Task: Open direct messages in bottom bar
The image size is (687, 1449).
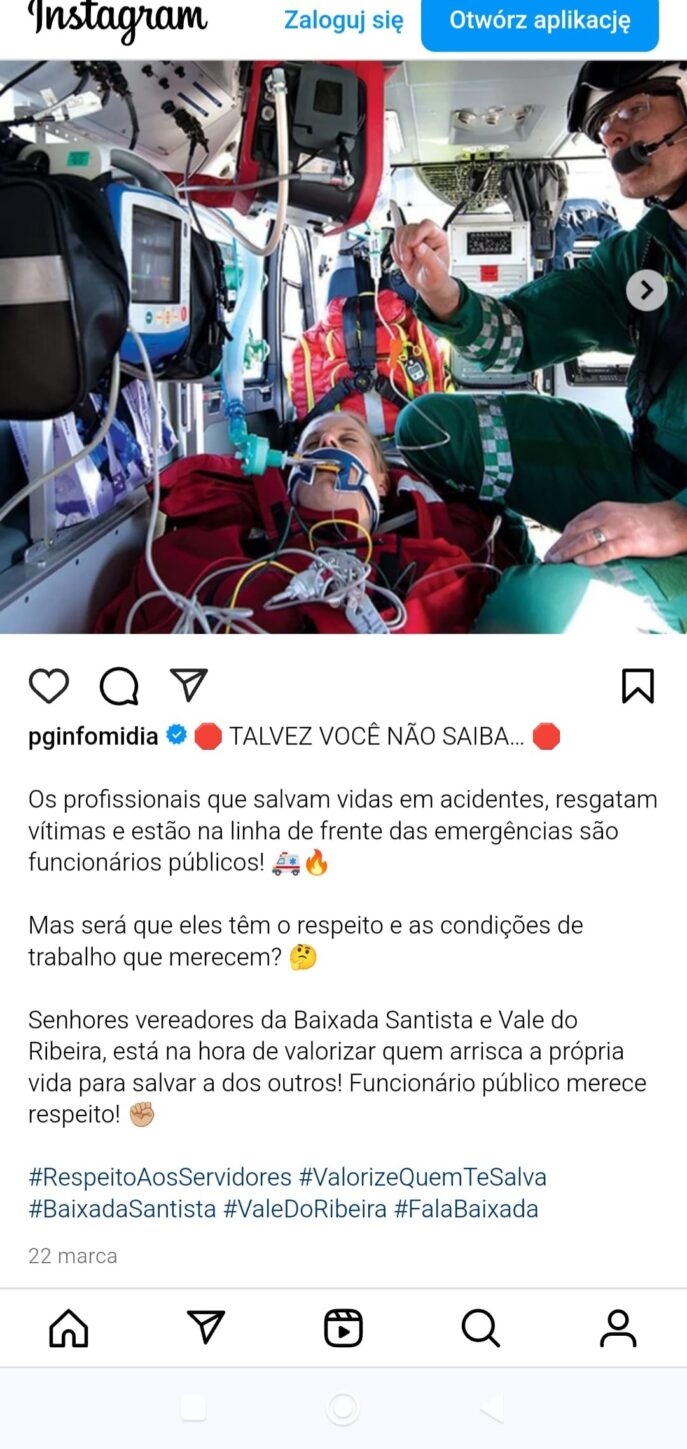Action: (x=206, y=1328)
